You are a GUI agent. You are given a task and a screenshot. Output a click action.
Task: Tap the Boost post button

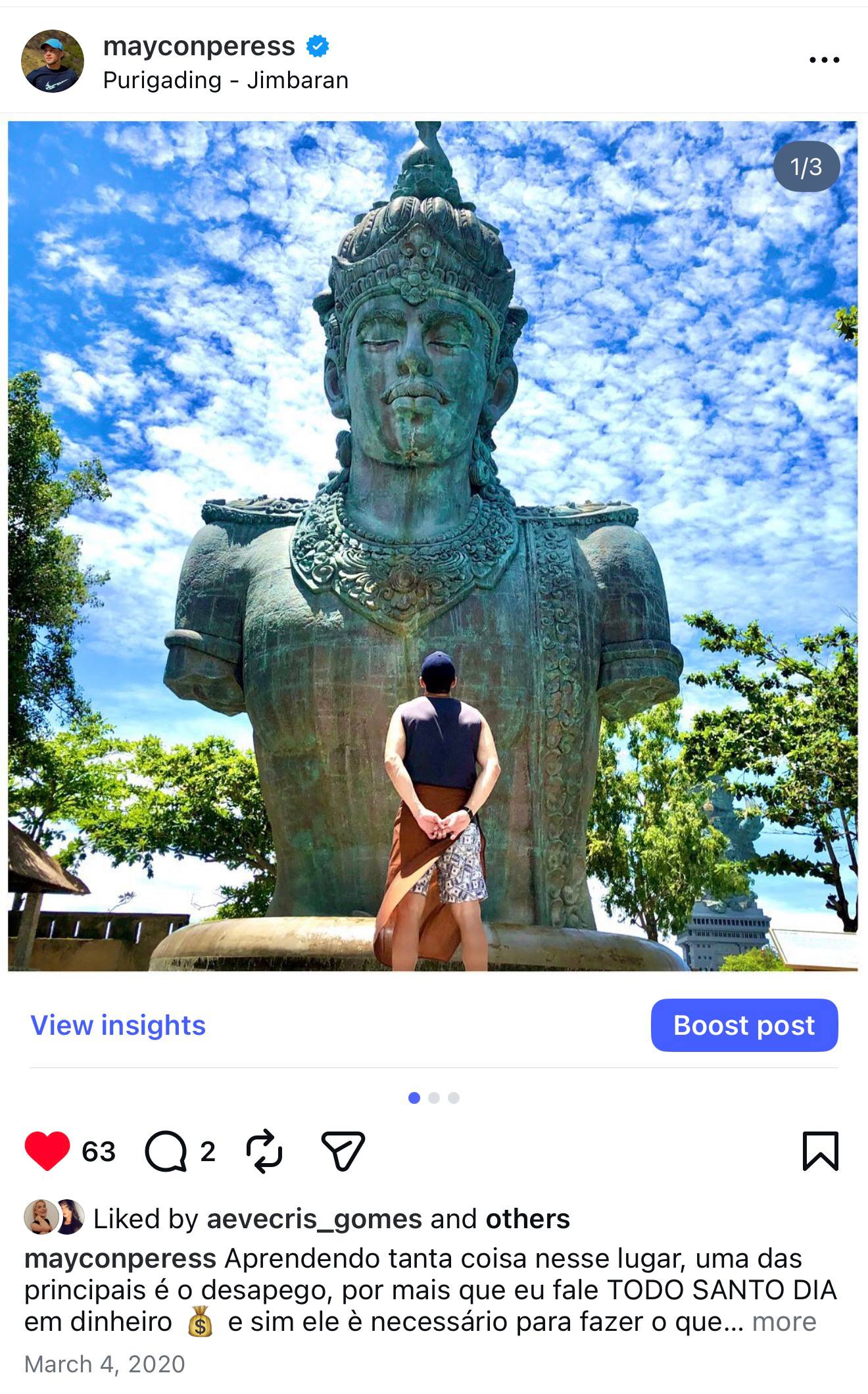pyautogui.click(x=744, y=1025)
